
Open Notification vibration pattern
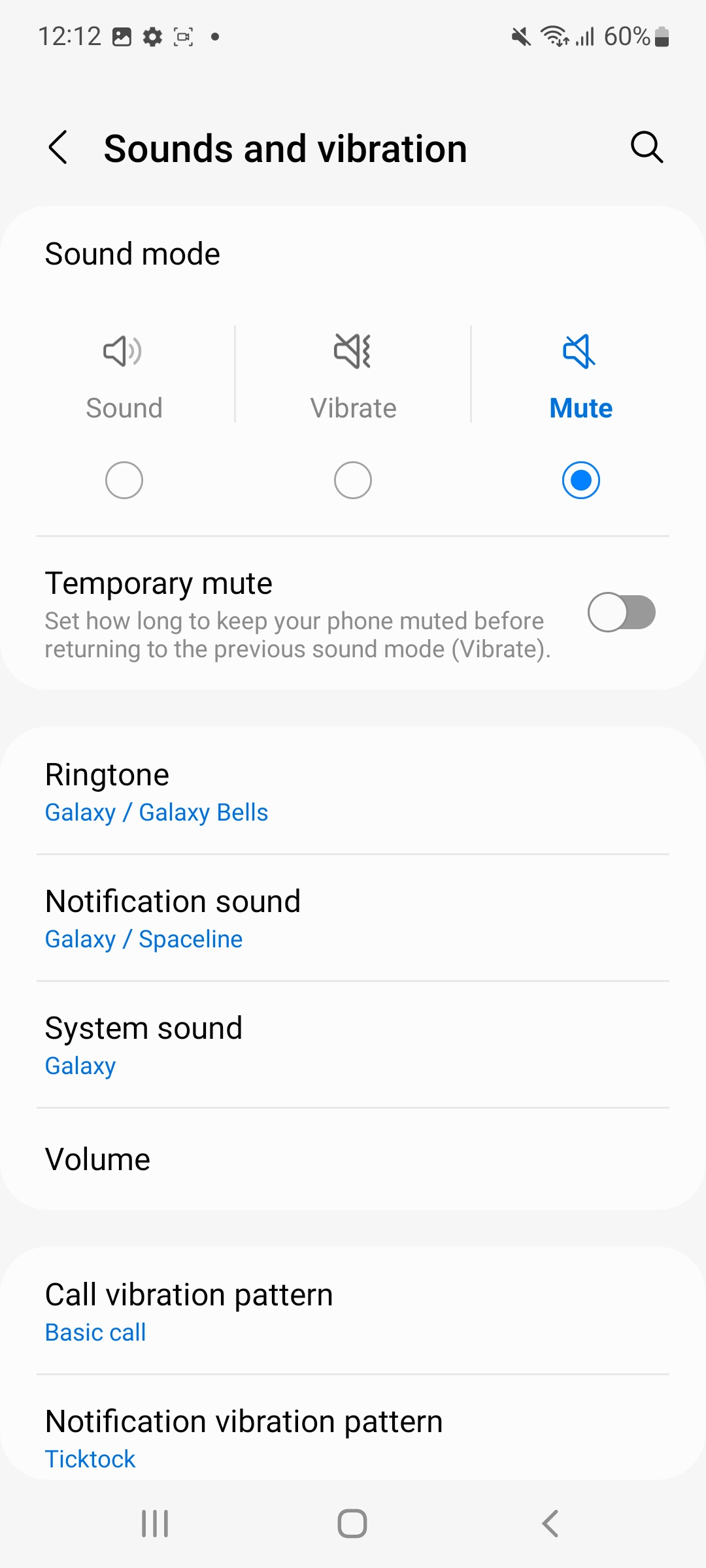tap(353, 1437)
